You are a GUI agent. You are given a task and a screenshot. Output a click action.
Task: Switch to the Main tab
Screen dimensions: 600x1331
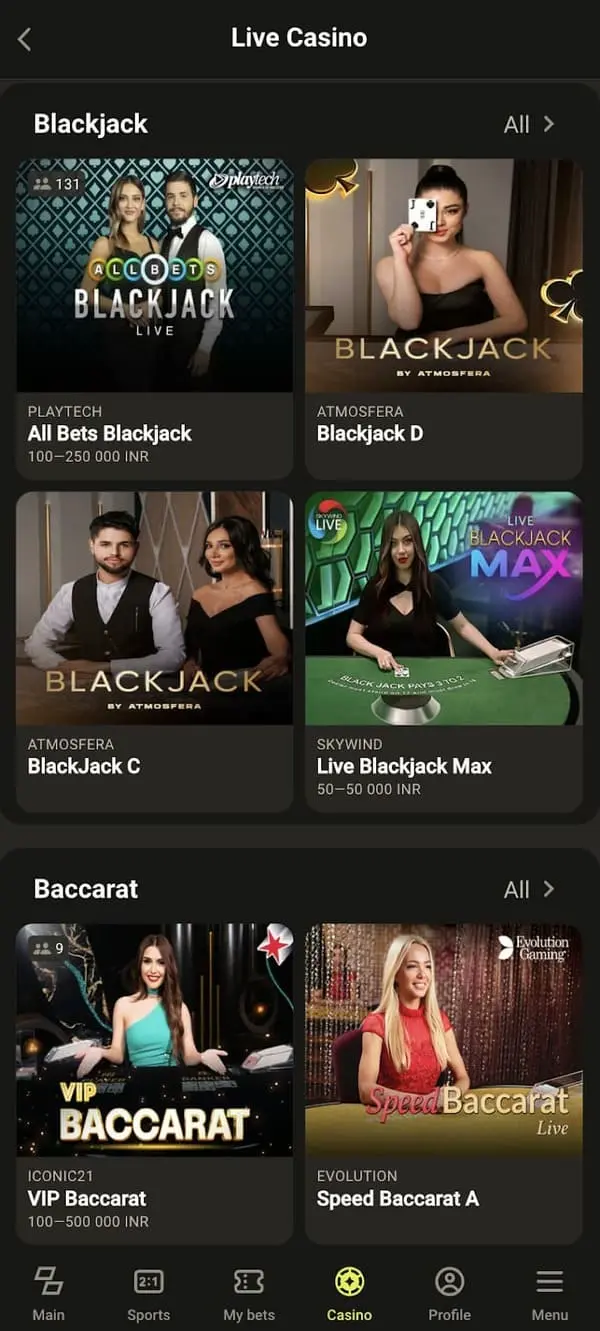pos(48,1294)
